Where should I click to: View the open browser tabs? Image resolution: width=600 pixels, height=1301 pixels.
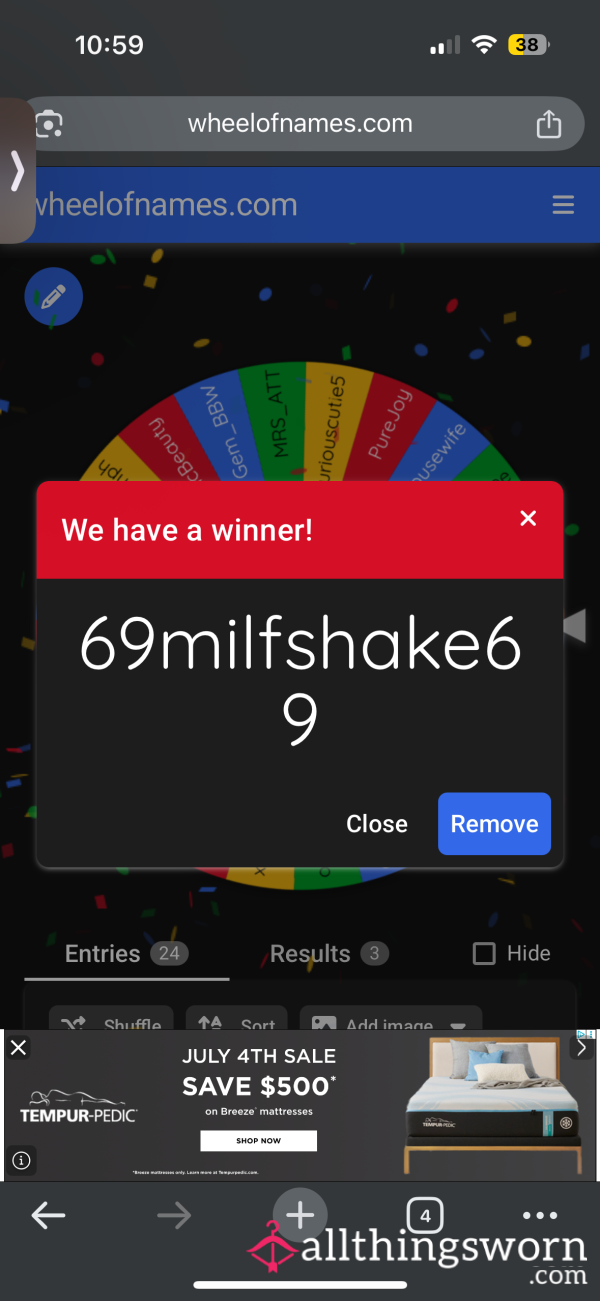[x=426, y=1216]
